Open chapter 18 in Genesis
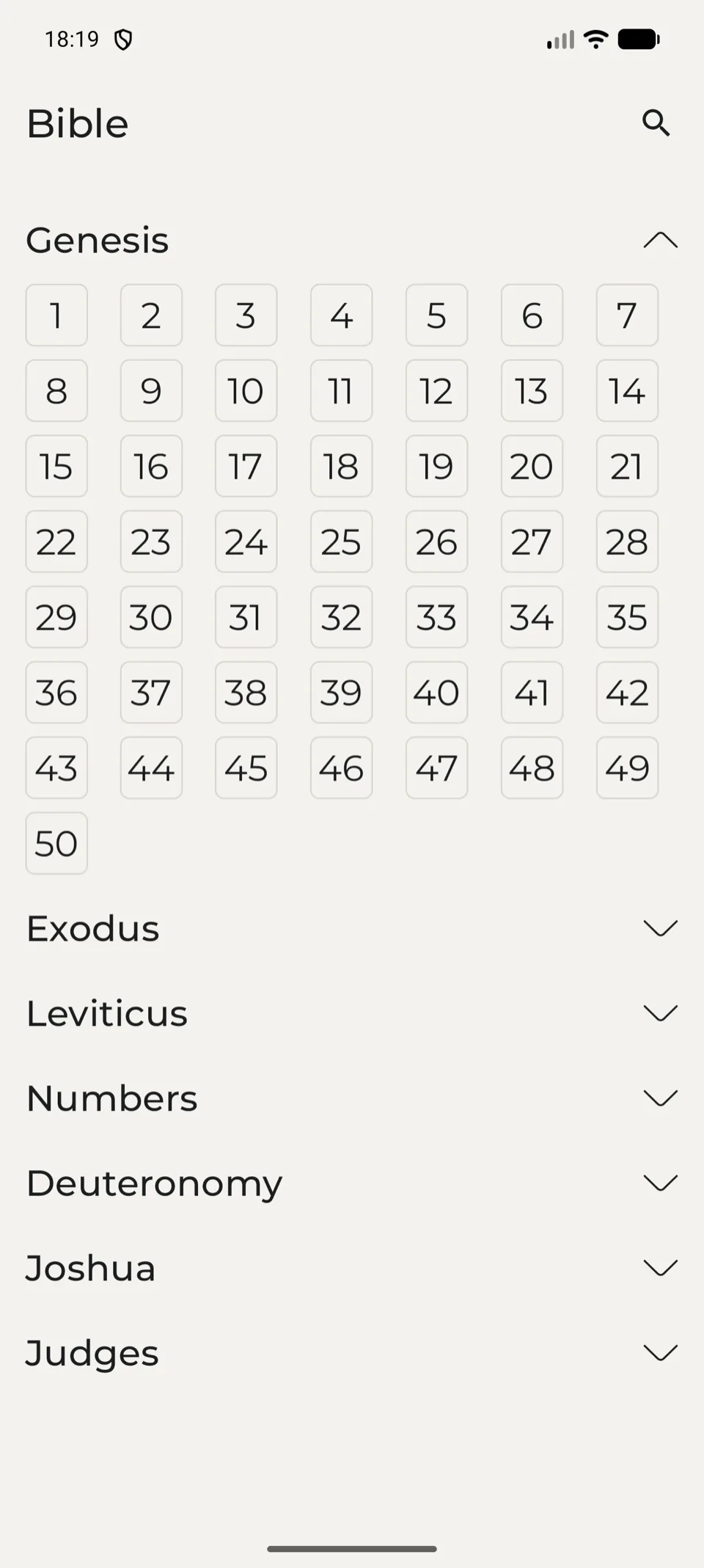This screenshot has width=704, height=1568. 341,467
